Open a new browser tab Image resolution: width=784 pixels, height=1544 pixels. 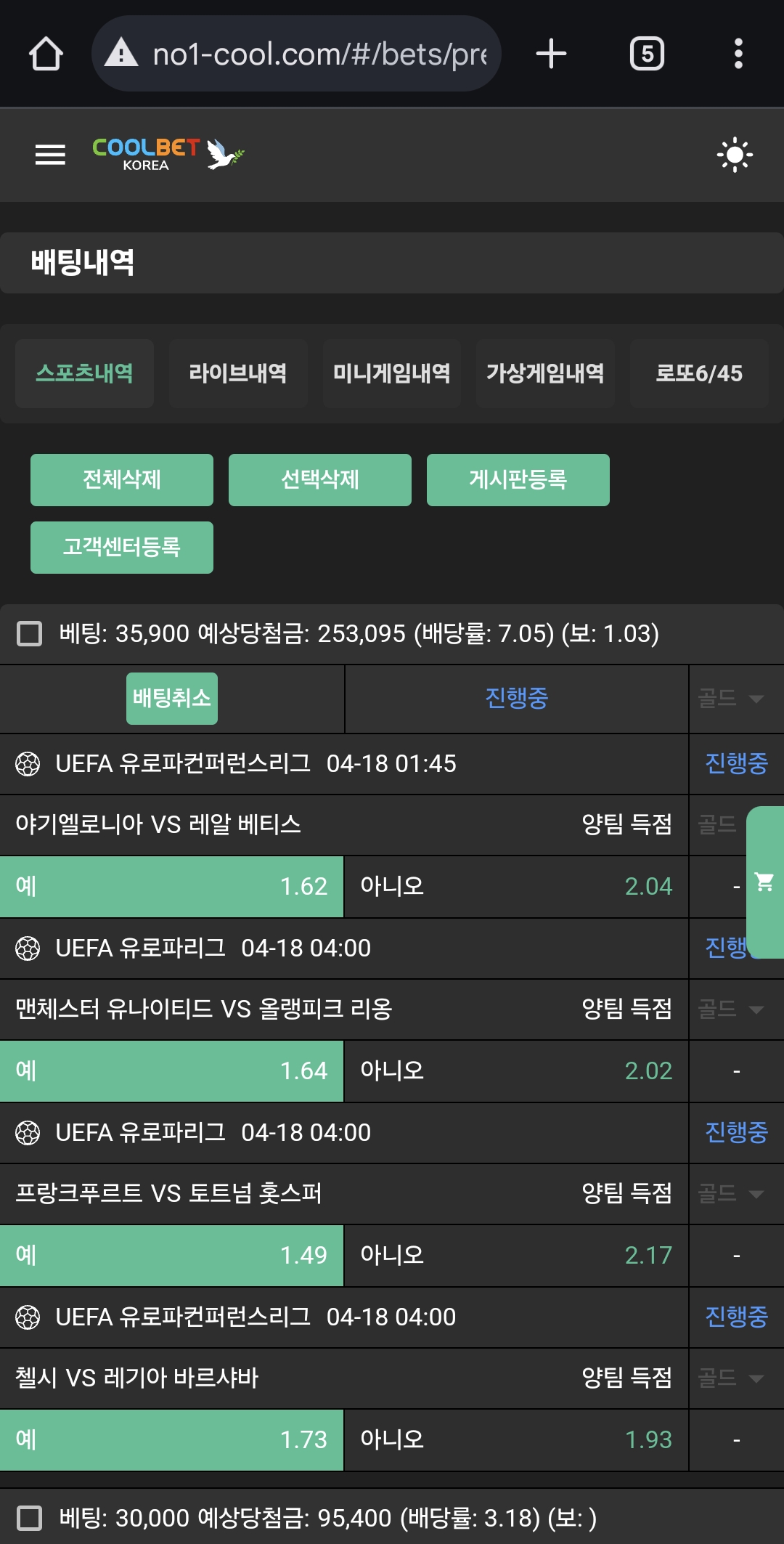tap(551, 54)
